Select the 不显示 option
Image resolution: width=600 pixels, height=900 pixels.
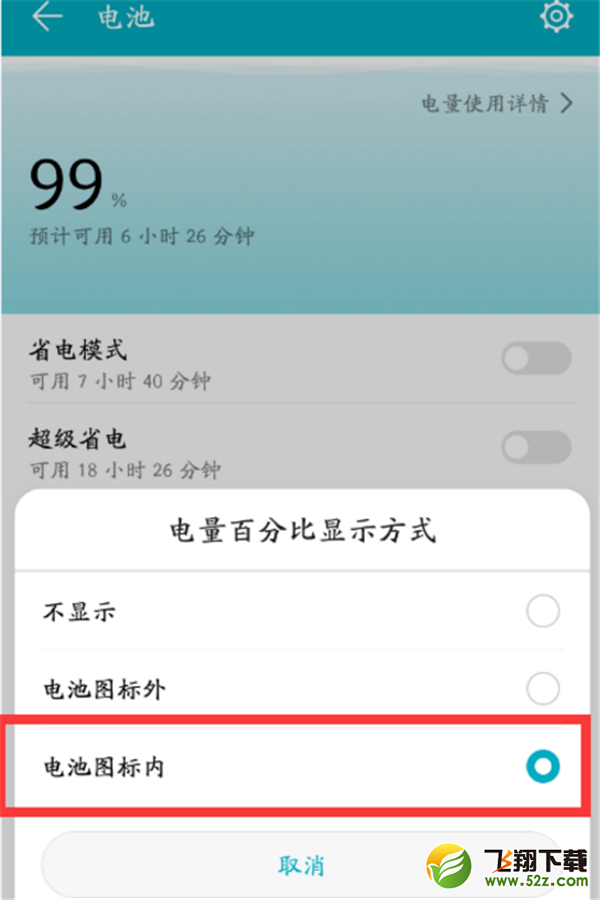(x=543, y=611)
